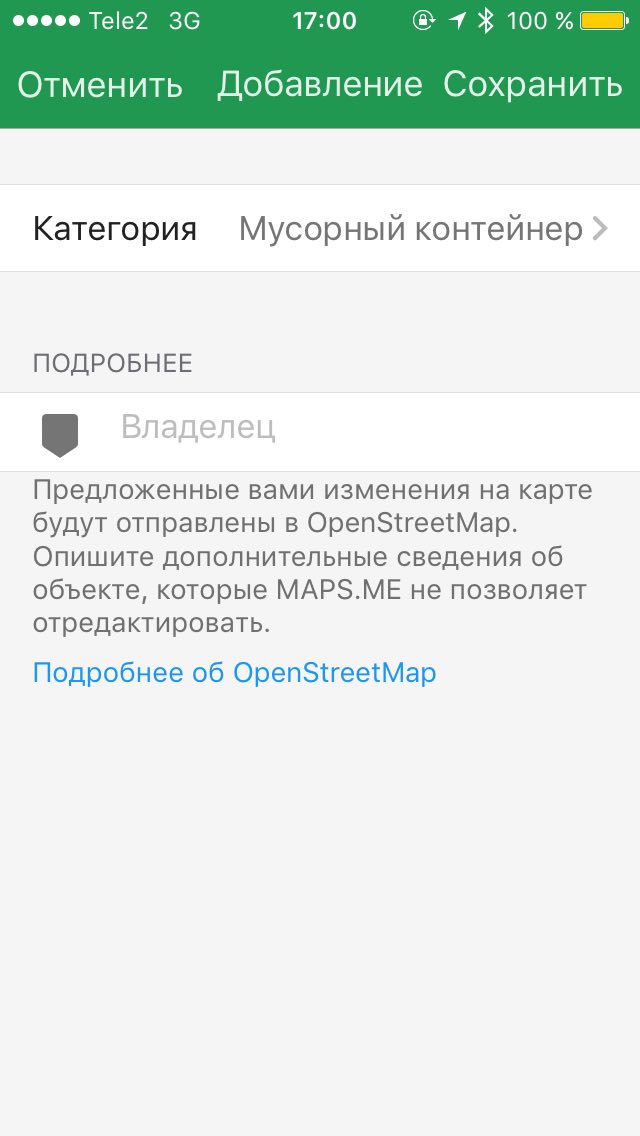Open the Подробнее об OpenStreetMap link
The image size is (640, 1136).
(x=234, y=673)
